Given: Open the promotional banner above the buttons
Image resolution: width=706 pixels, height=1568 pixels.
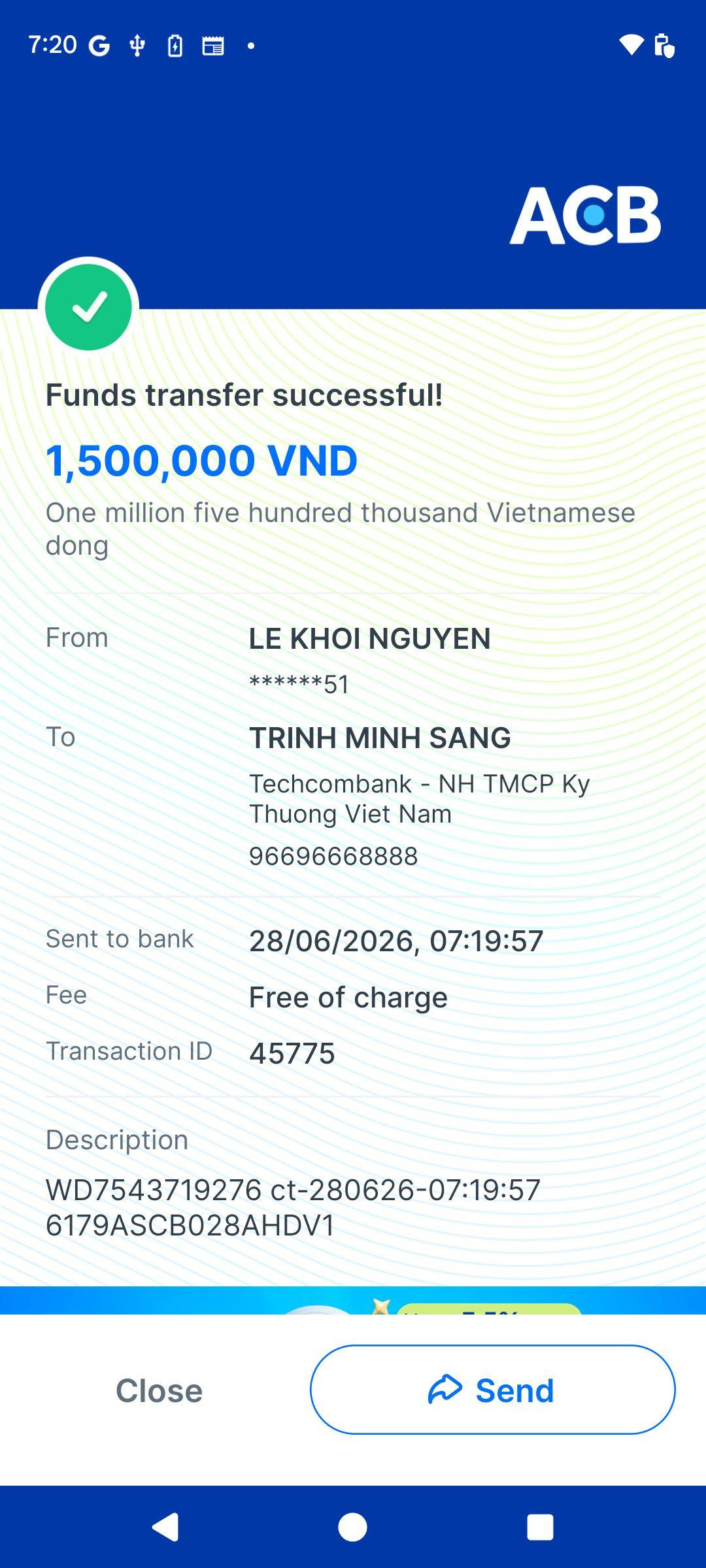Looking at the screenshot, I should pos(353,1300).
